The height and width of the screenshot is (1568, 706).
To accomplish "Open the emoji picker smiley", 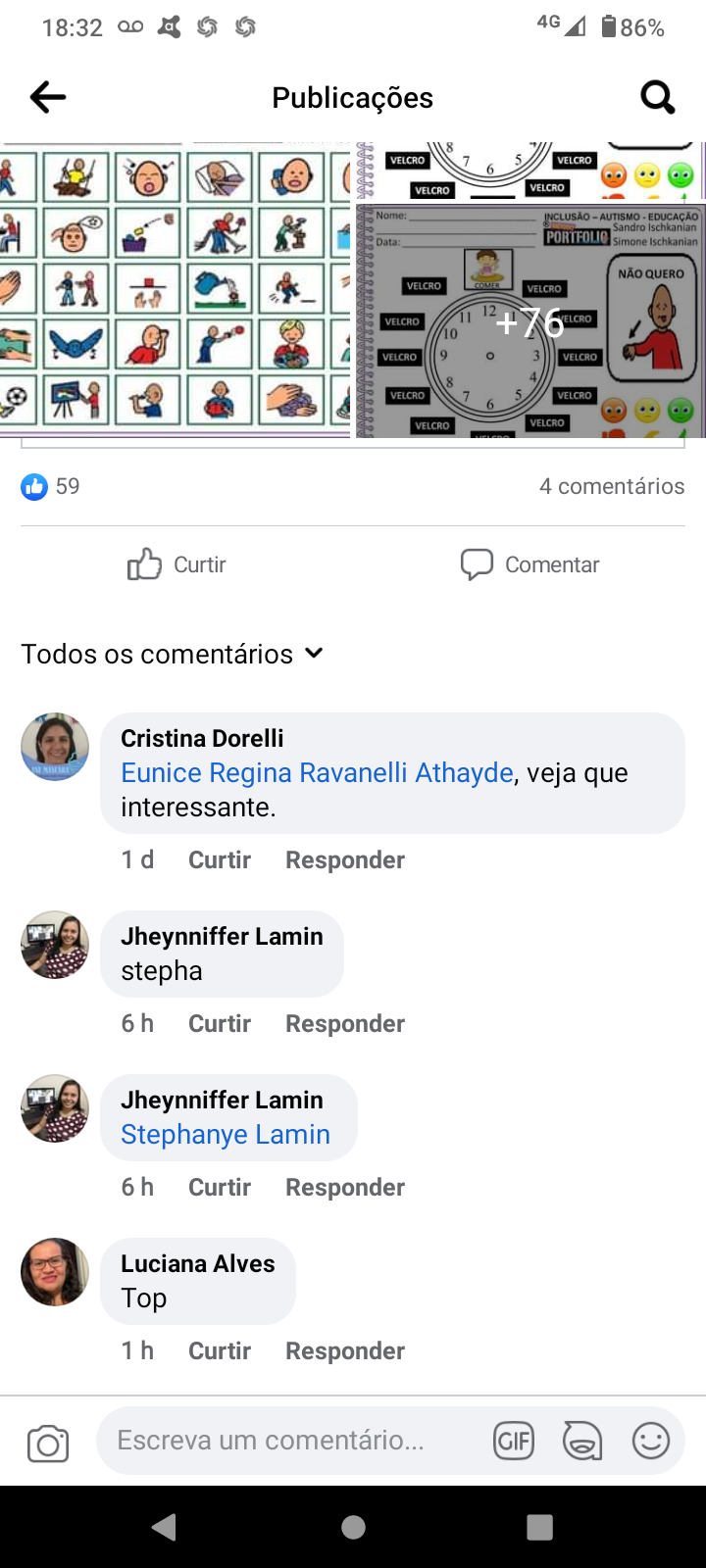I will [650, 1441].
